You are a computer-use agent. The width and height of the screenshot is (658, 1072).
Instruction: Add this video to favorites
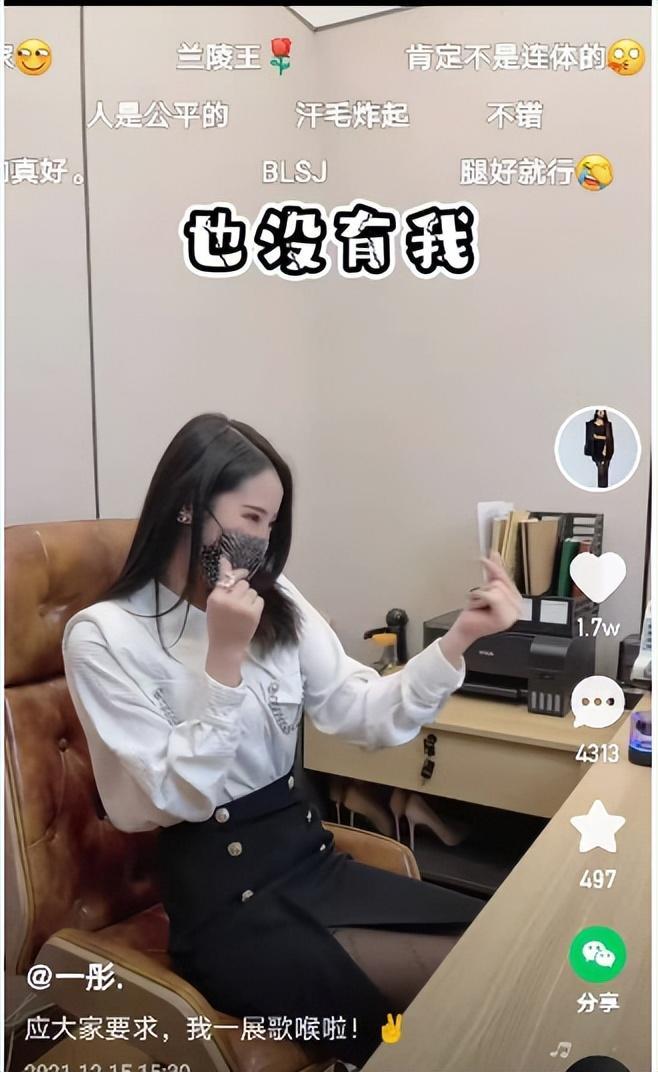(597, 828)
